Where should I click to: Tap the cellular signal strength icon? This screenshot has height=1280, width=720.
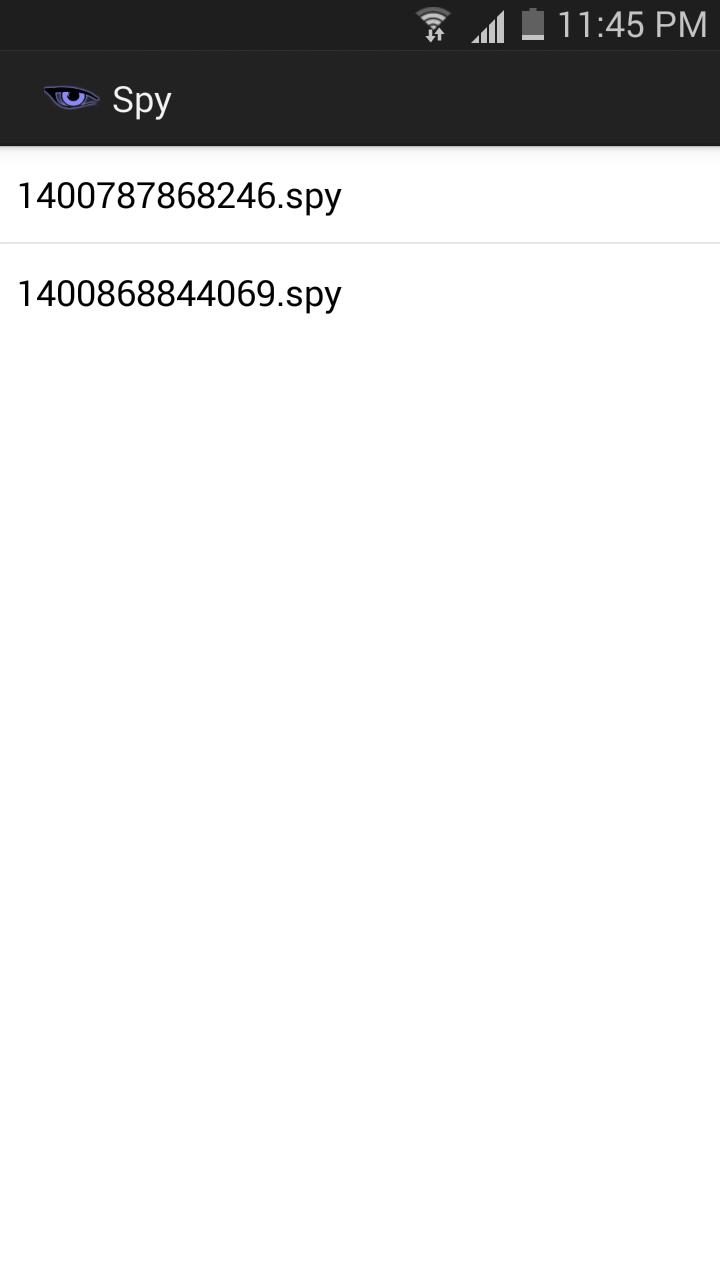pyautogui.click(x=487, y=24)
